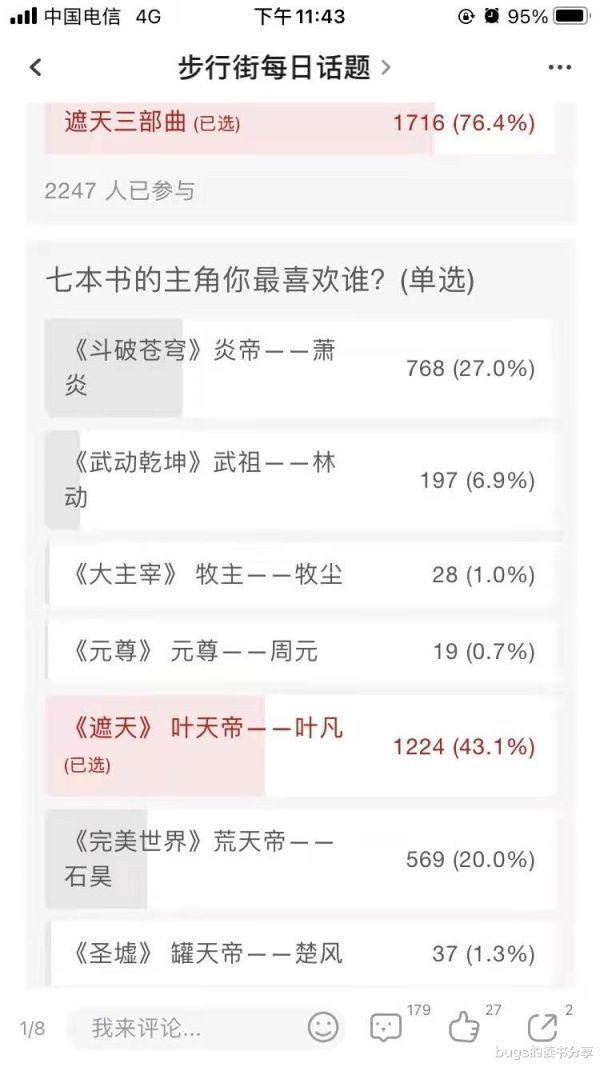
Task: Go back with the top-left arrow
Action: [x=35, y=67]
